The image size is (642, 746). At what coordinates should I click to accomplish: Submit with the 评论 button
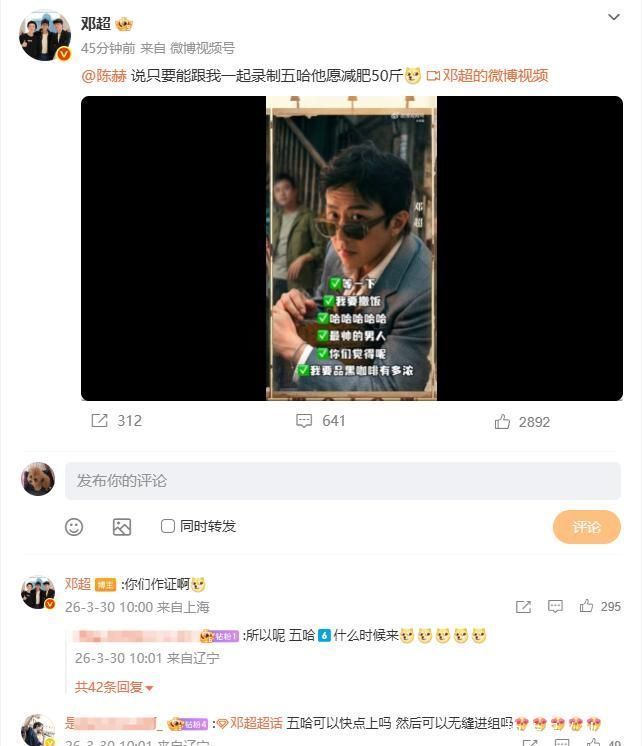click(586, 527)
